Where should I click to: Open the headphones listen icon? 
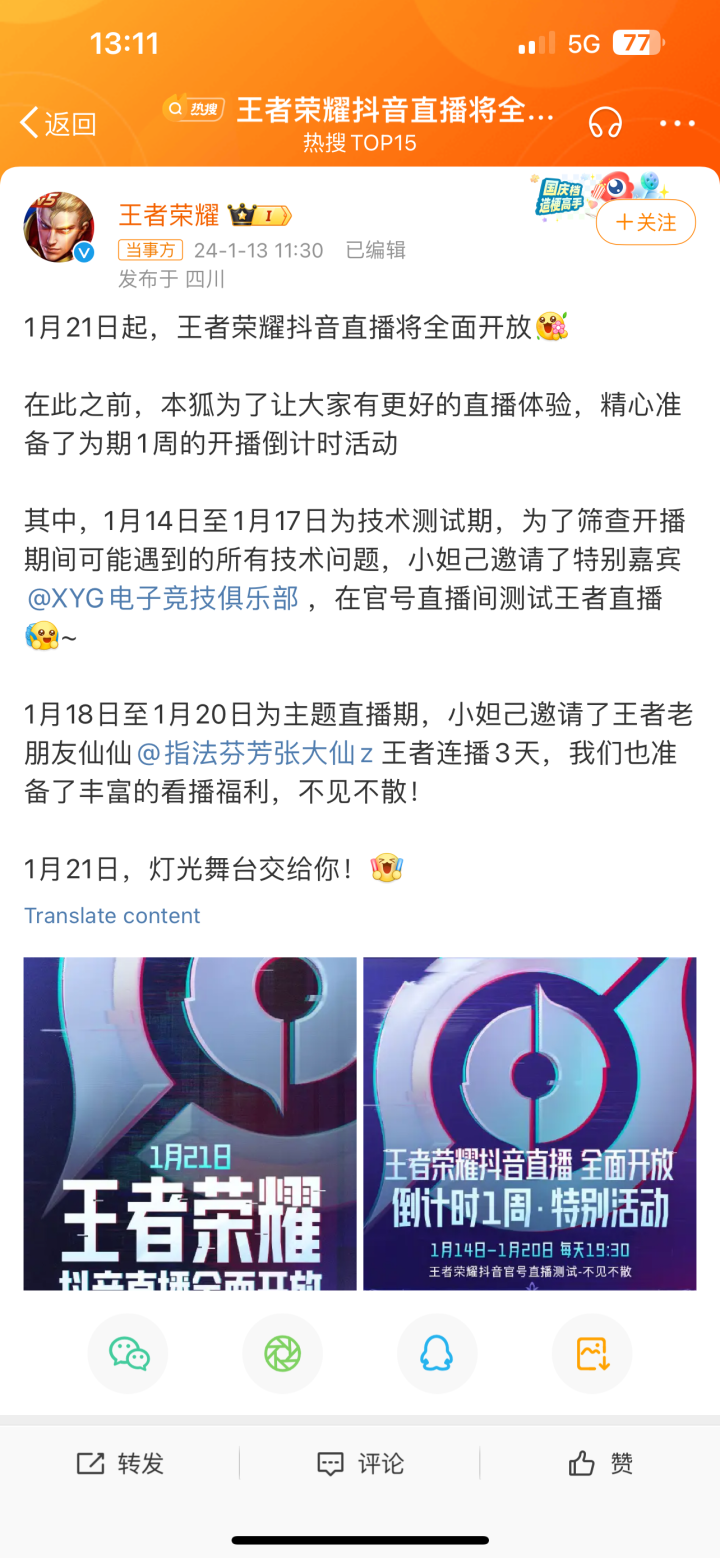point(605,123)
